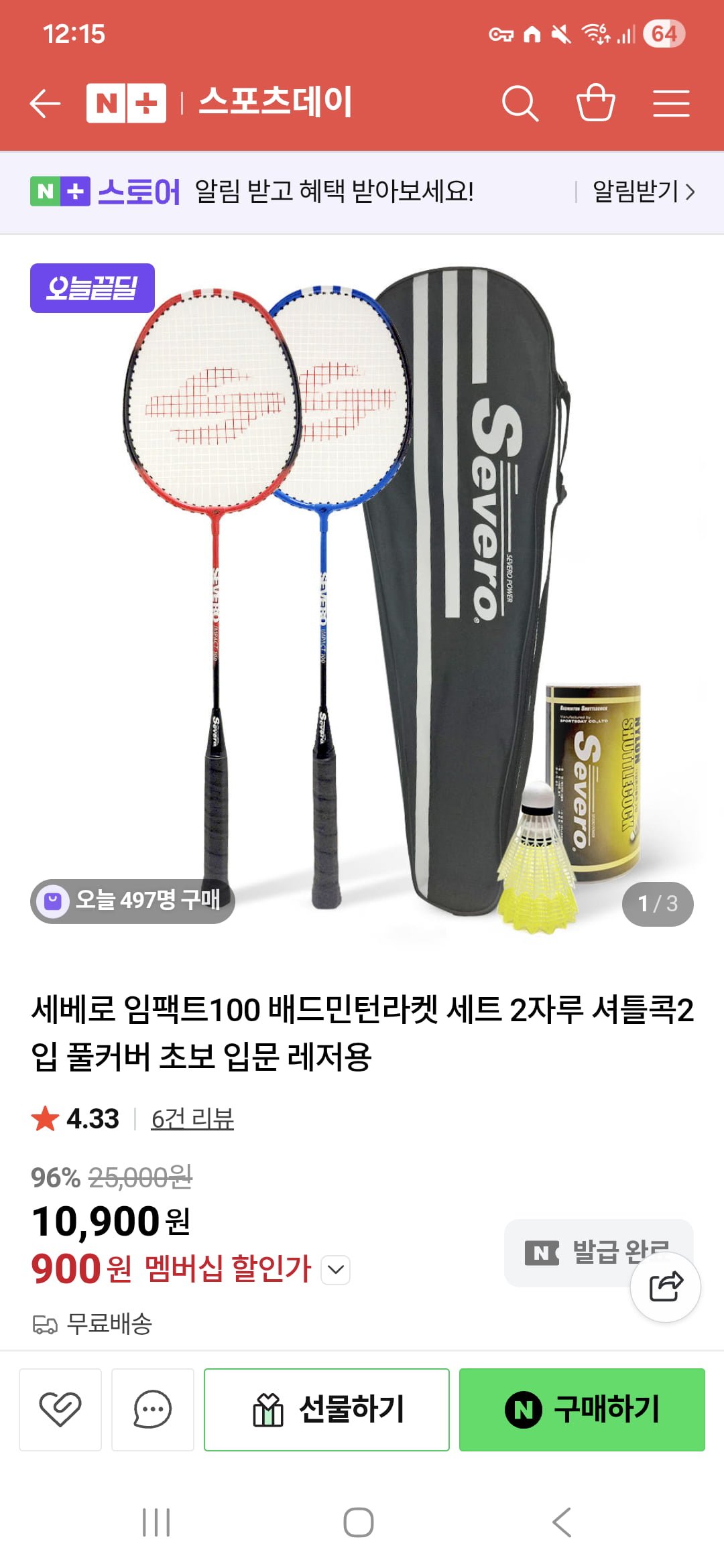Image resolution: width=724 pixels, height=1568 pixels.
Task: Tap 구매하기 to buy now
Action: [582, 1409]
